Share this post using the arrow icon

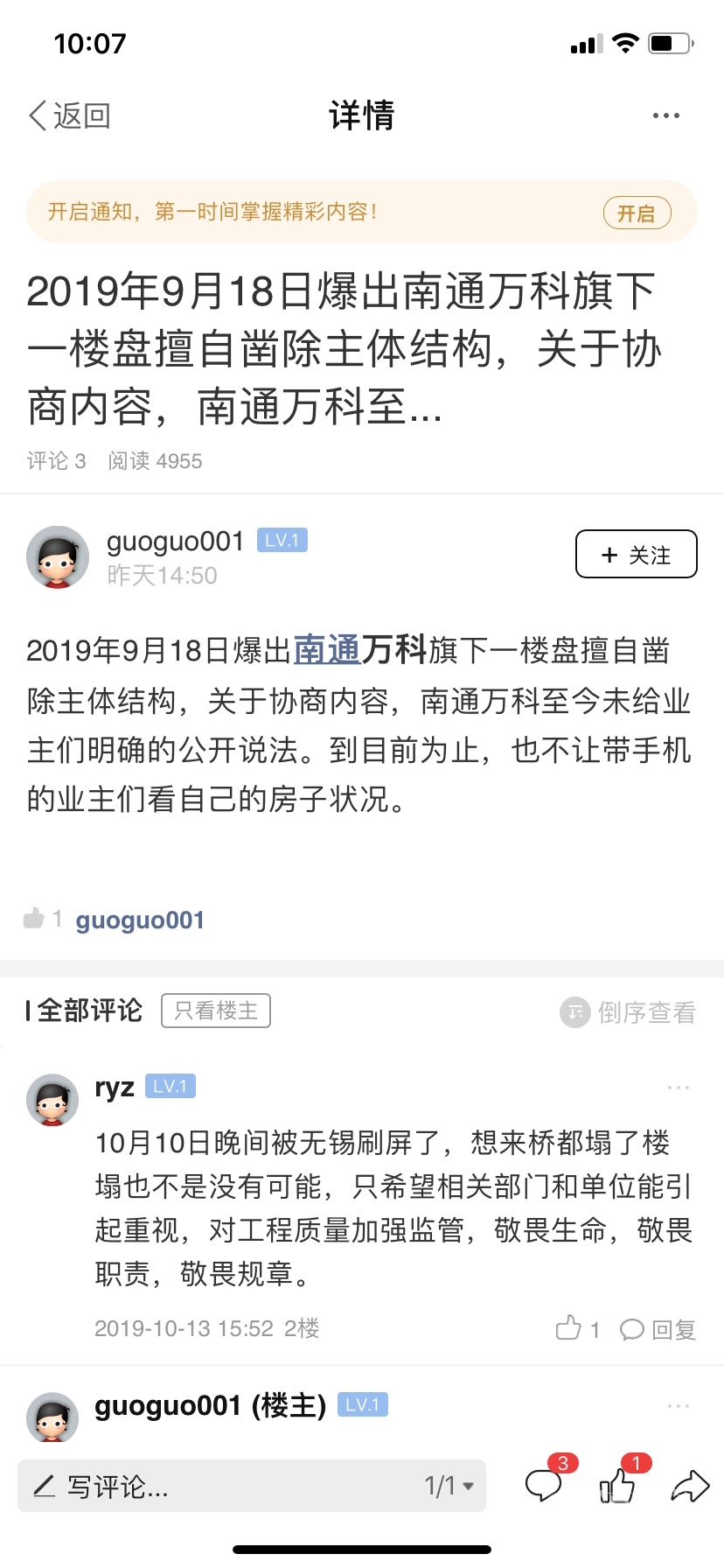tap(690, 1486)
